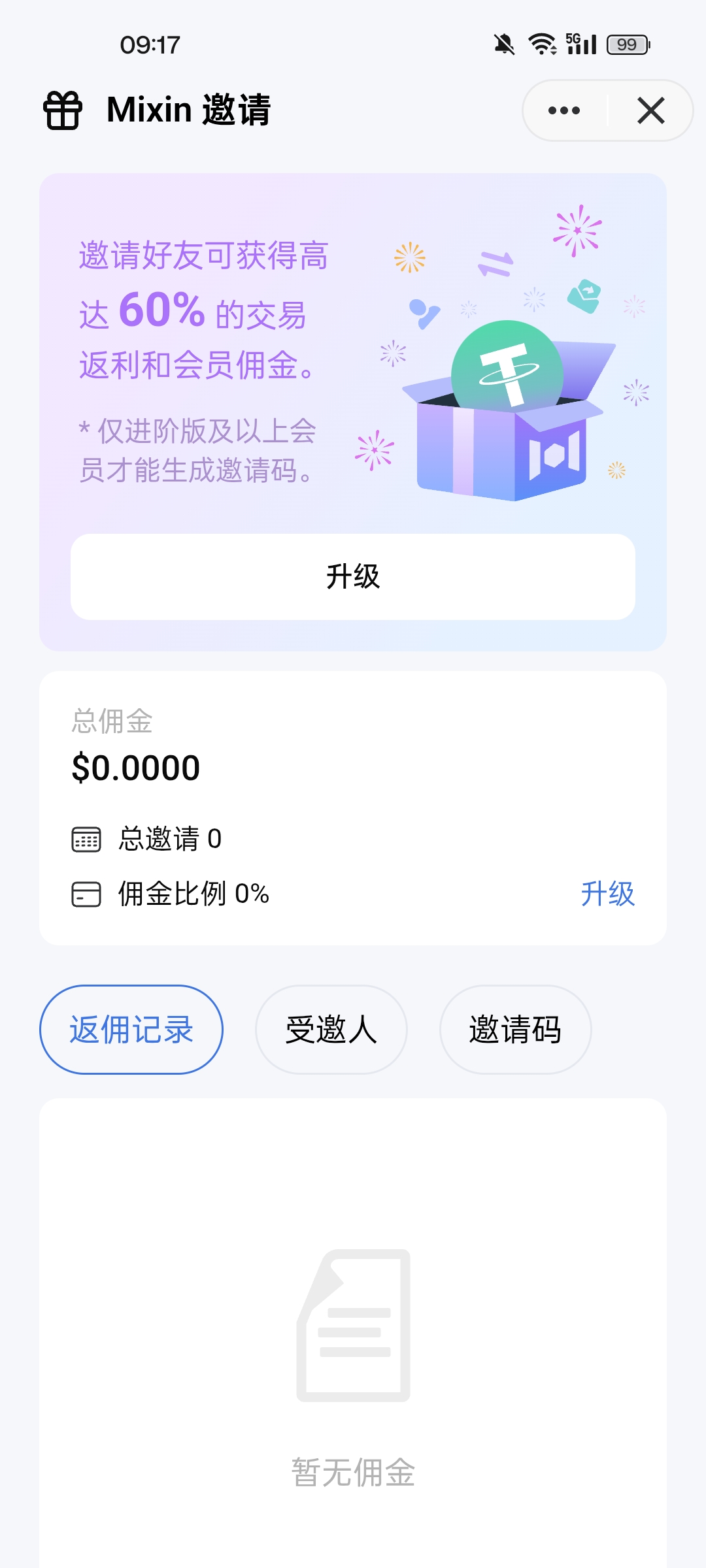Close the Mixin 邀请 mini program
The width and height of the screenshot is (706, 1568).
tap(650, 110)
